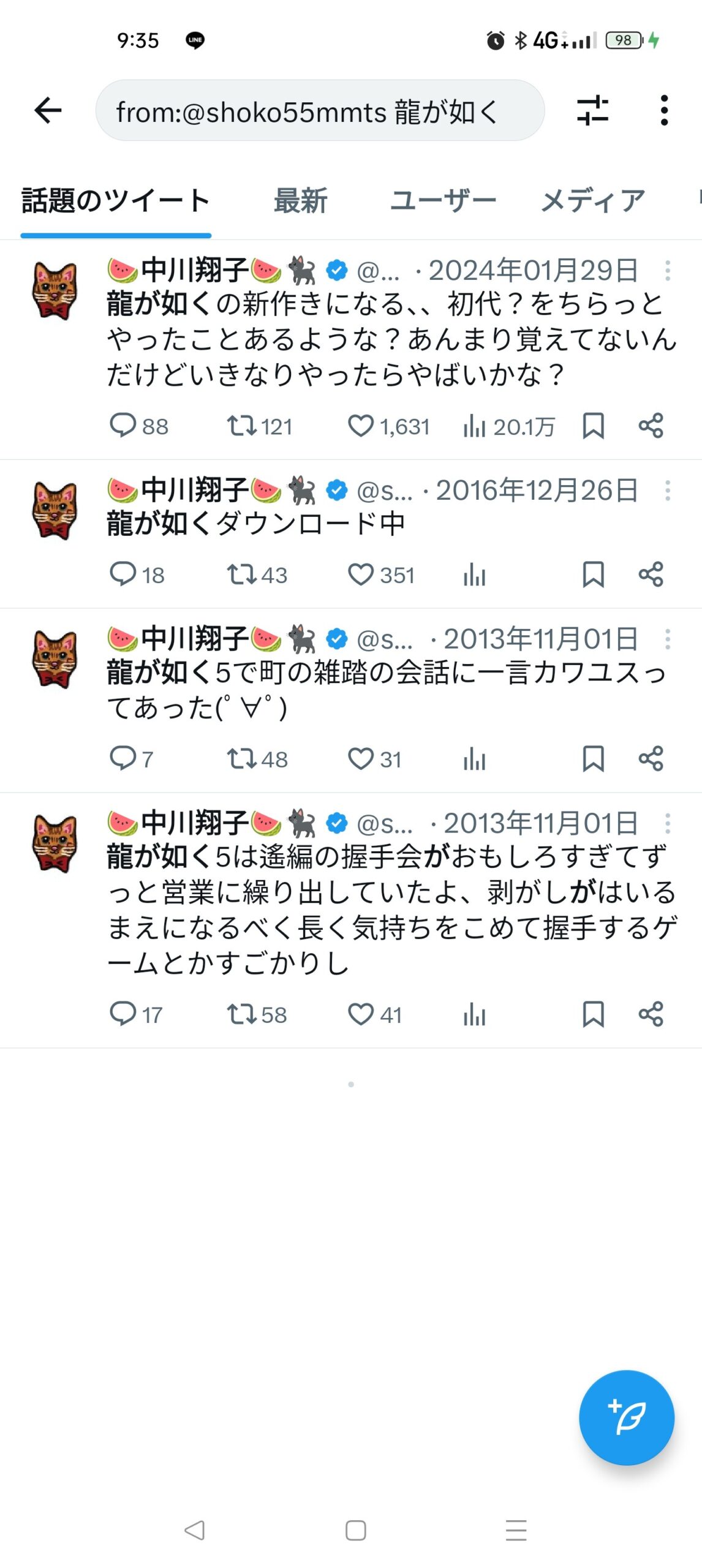Open the search filter settings icon
Viewport: 702px width, 1568px height.
click(592, 111)
